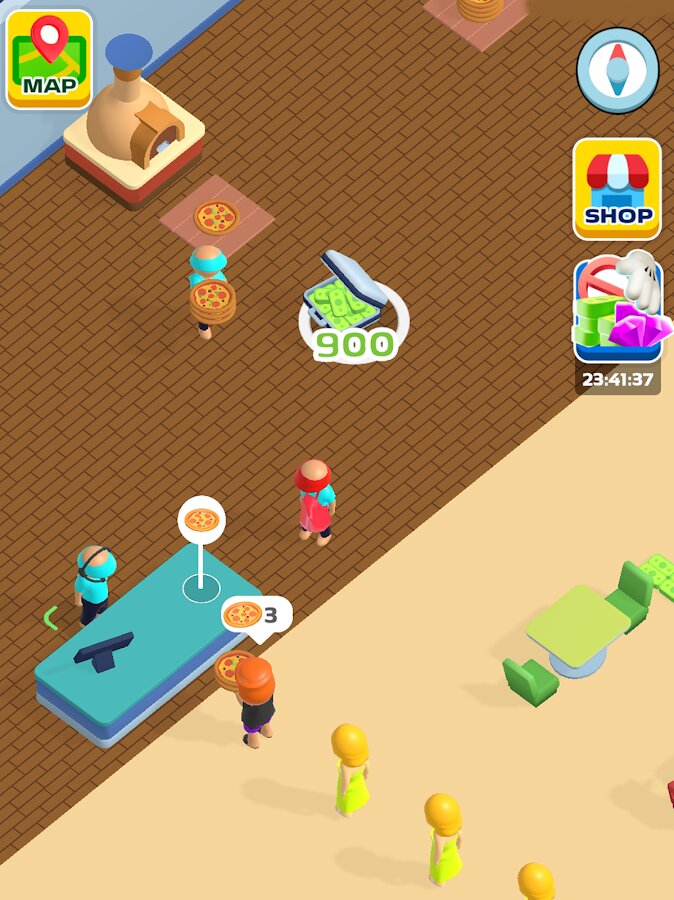674x900 pixels.
Task: Open the SHOP
Action: click(617, 189)
